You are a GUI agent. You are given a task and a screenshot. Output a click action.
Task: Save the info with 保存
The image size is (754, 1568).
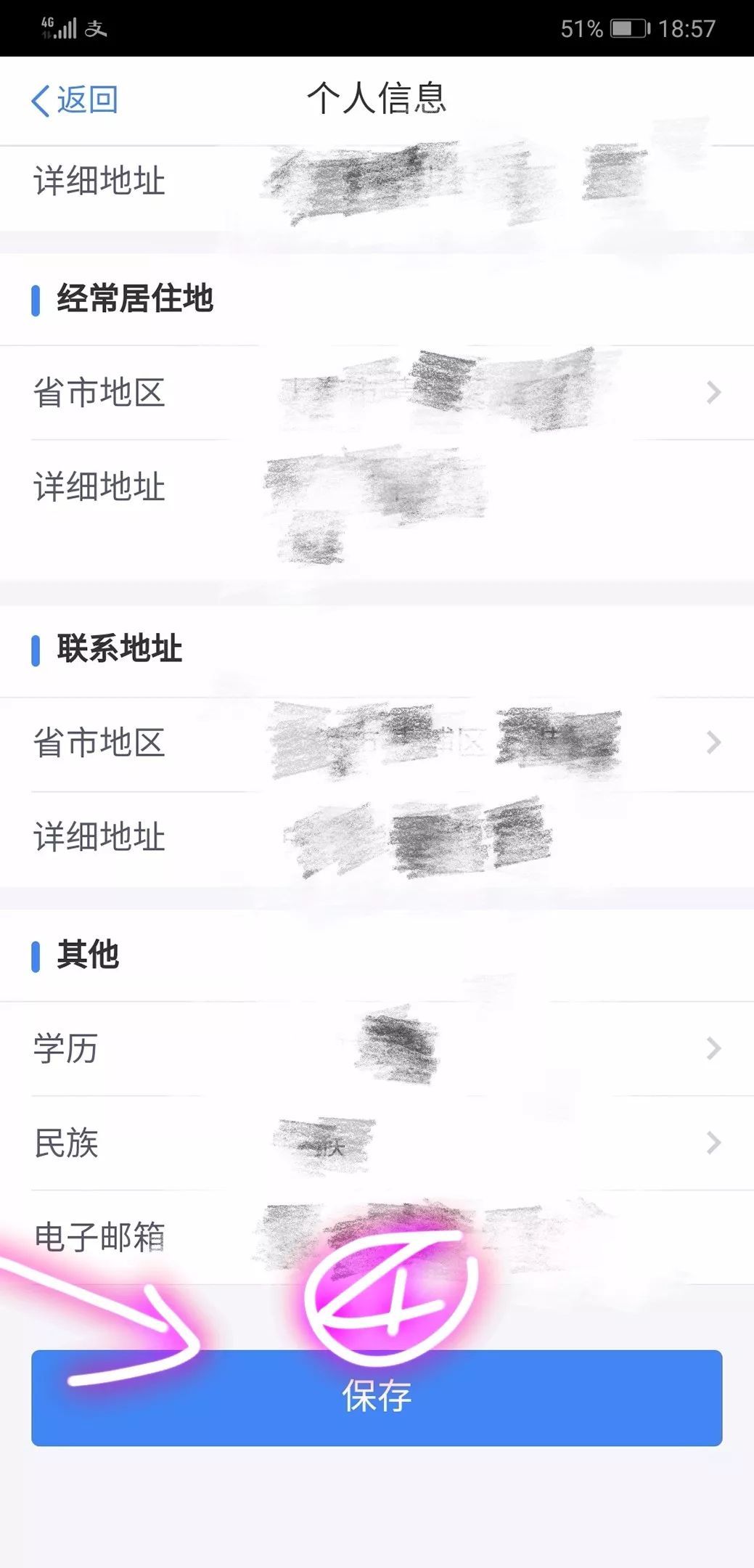coord(377,1397)
